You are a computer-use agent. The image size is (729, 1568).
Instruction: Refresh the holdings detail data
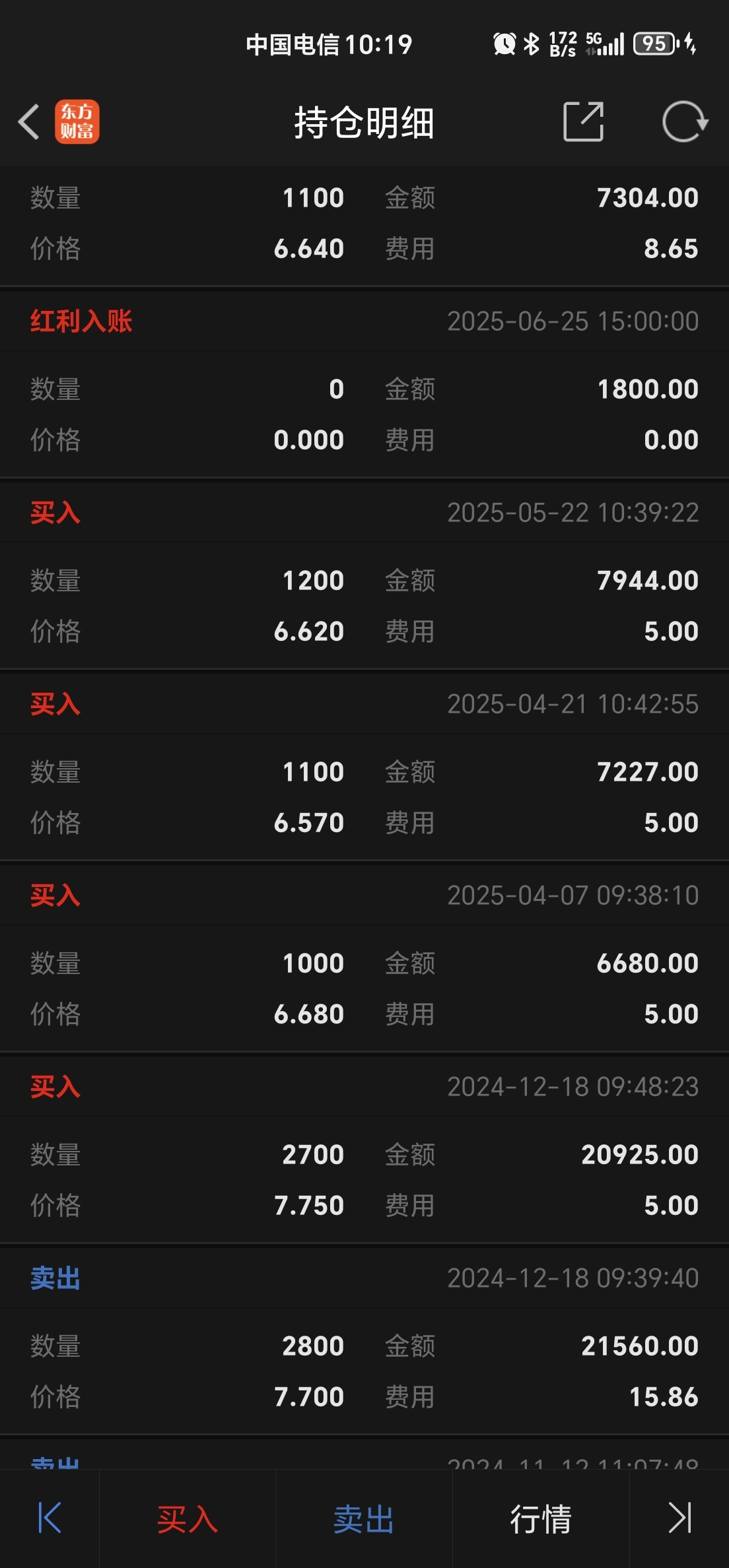[x=684, y=122]
